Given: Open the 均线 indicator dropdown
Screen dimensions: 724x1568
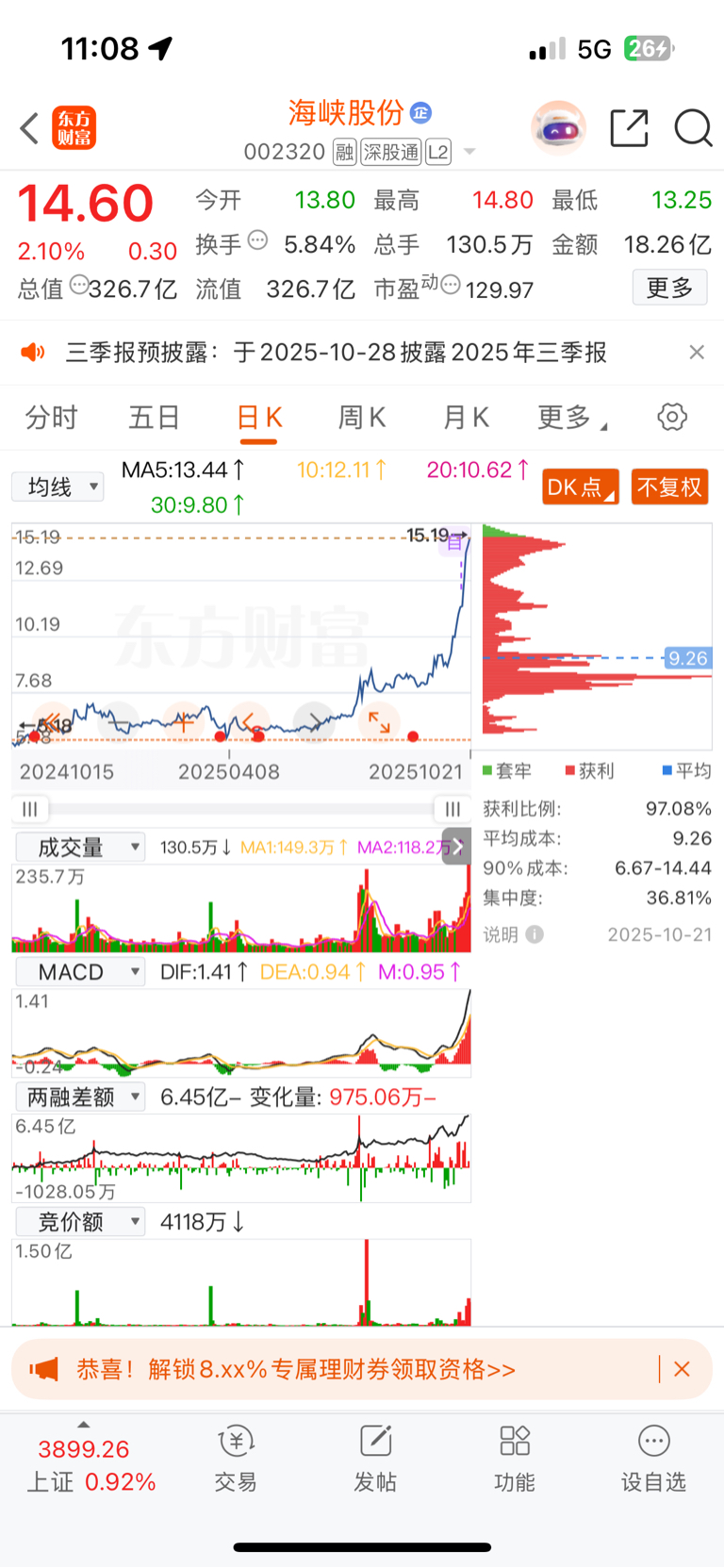Looking at the screenshot, I should click(58, 487).
